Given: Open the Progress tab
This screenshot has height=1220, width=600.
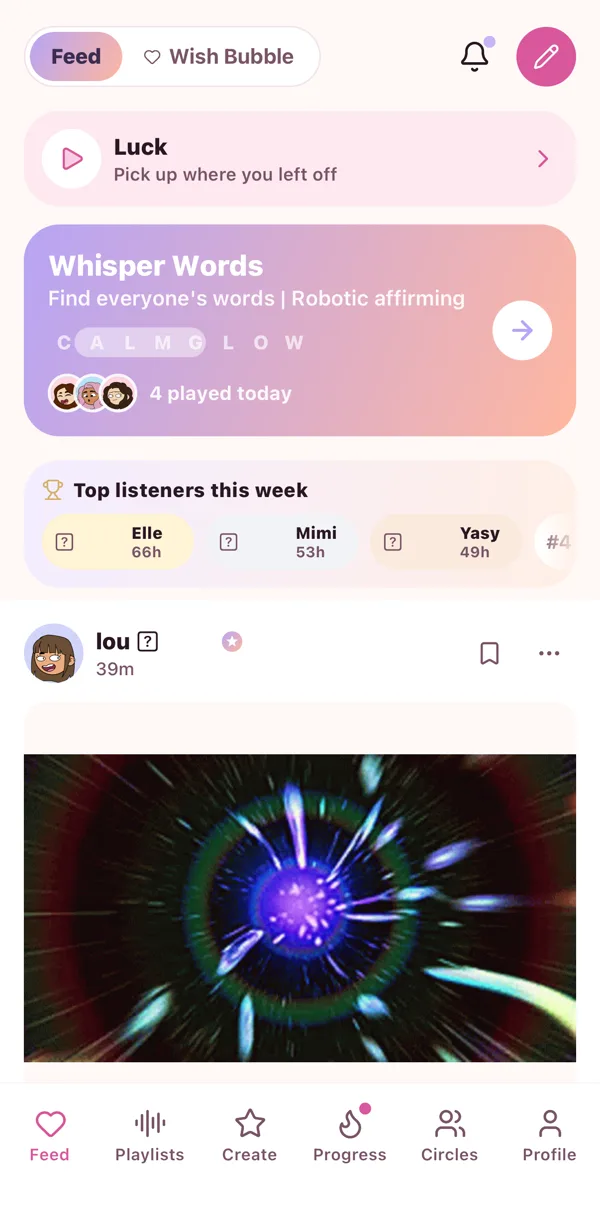Looking at the screenshot, I should pyautogui.click(x=350, y=1135).
